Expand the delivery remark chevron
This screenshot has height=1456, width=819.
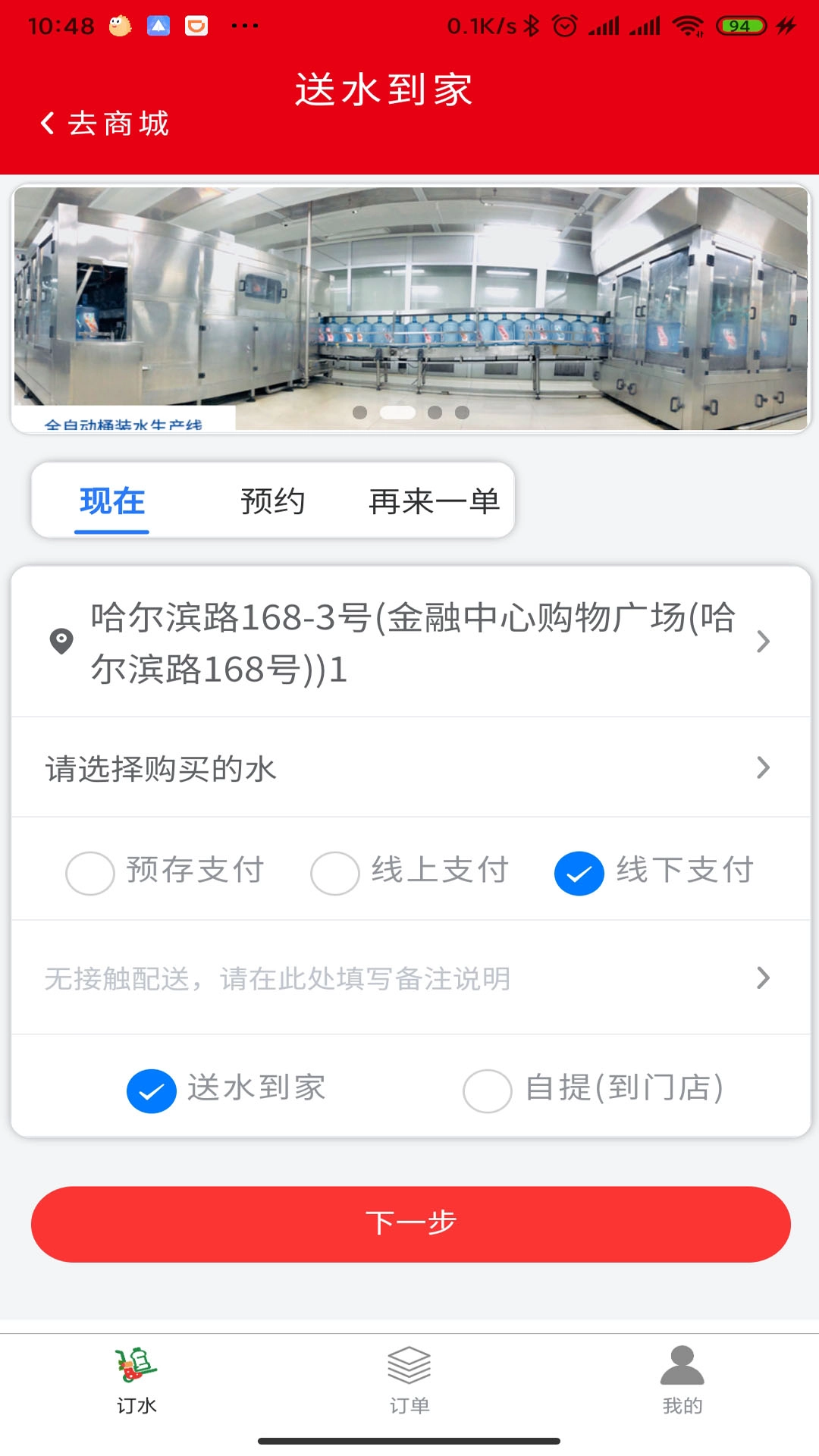tap(762, 978)
